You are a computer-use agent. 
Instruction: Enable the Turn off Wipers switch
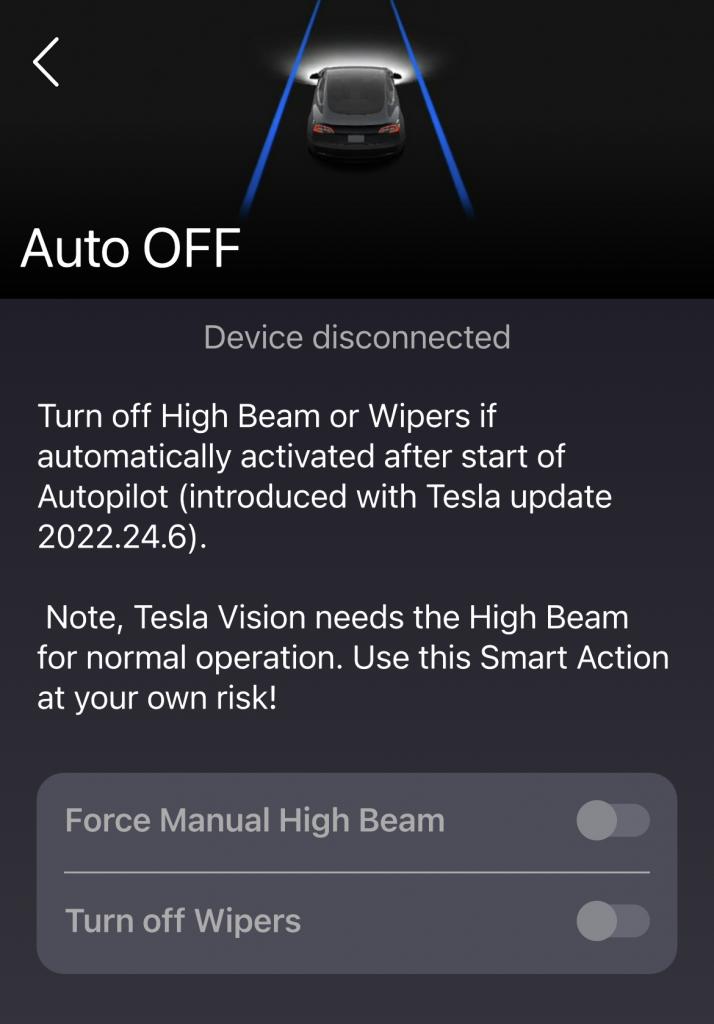[x=612, y=921]
